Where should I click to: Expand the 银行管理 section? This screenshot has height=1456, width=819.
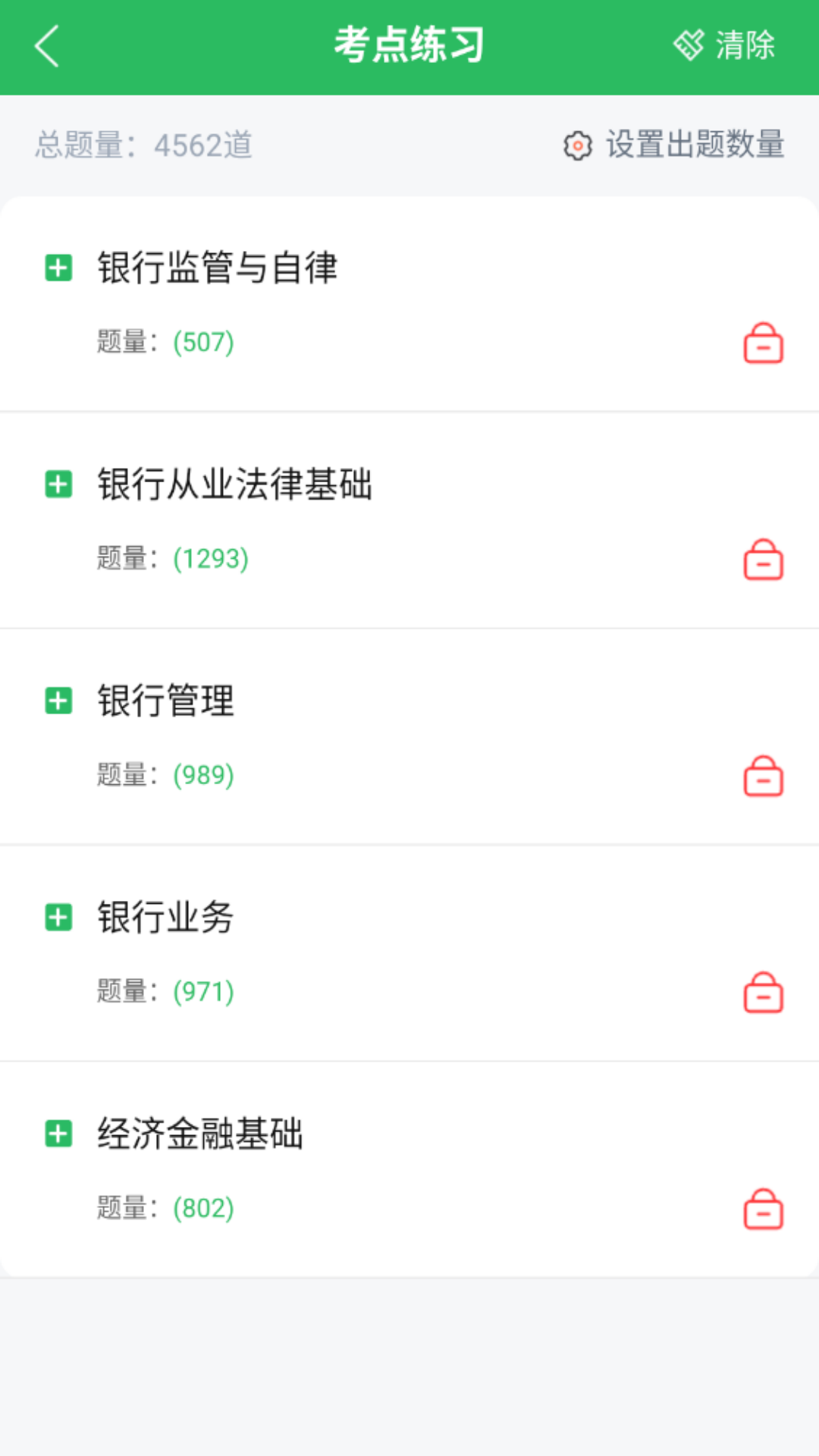[58, 702]
